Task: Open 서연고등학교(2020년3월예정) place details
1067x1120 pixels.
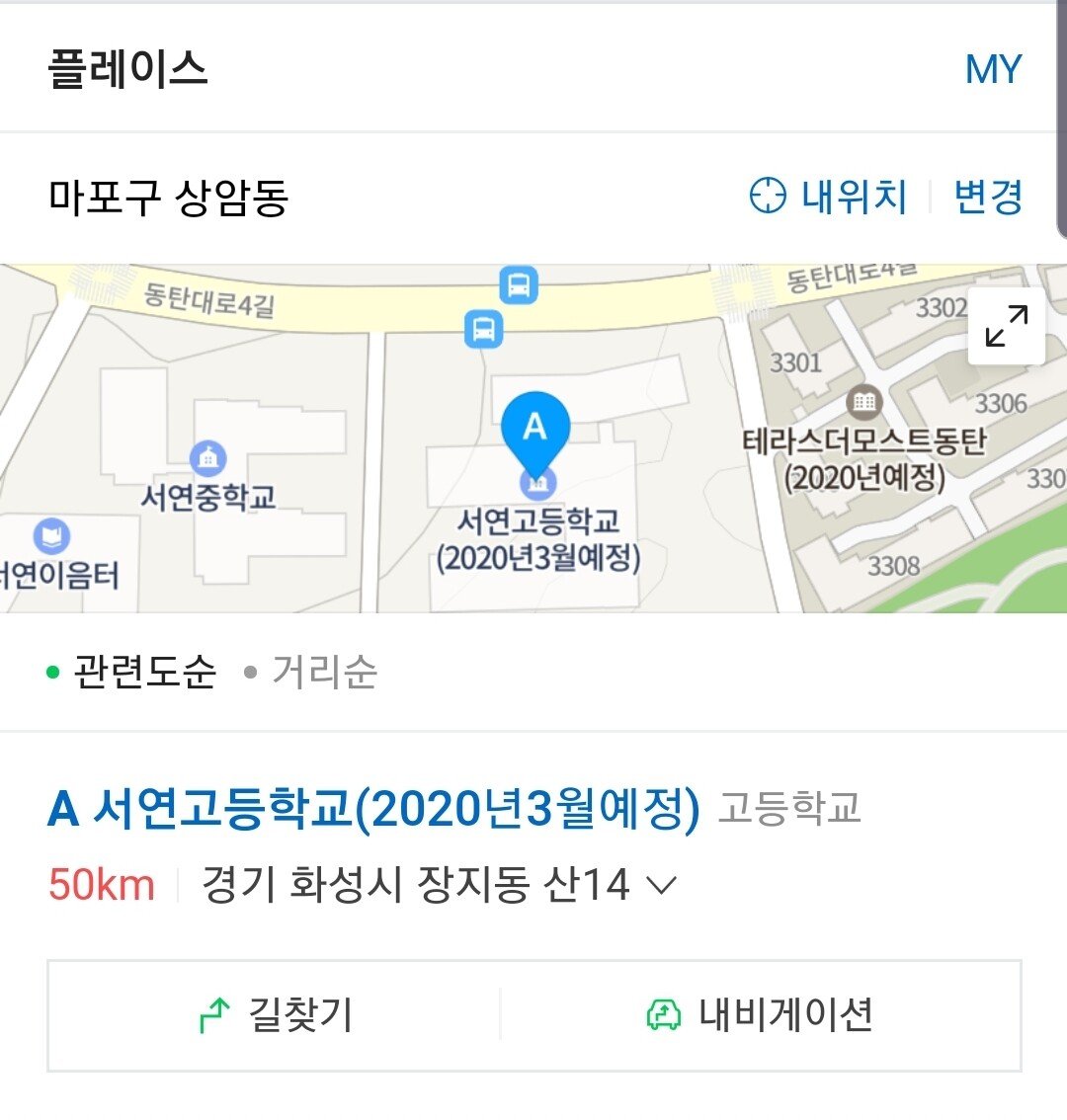Action: (x=373, y=809)
